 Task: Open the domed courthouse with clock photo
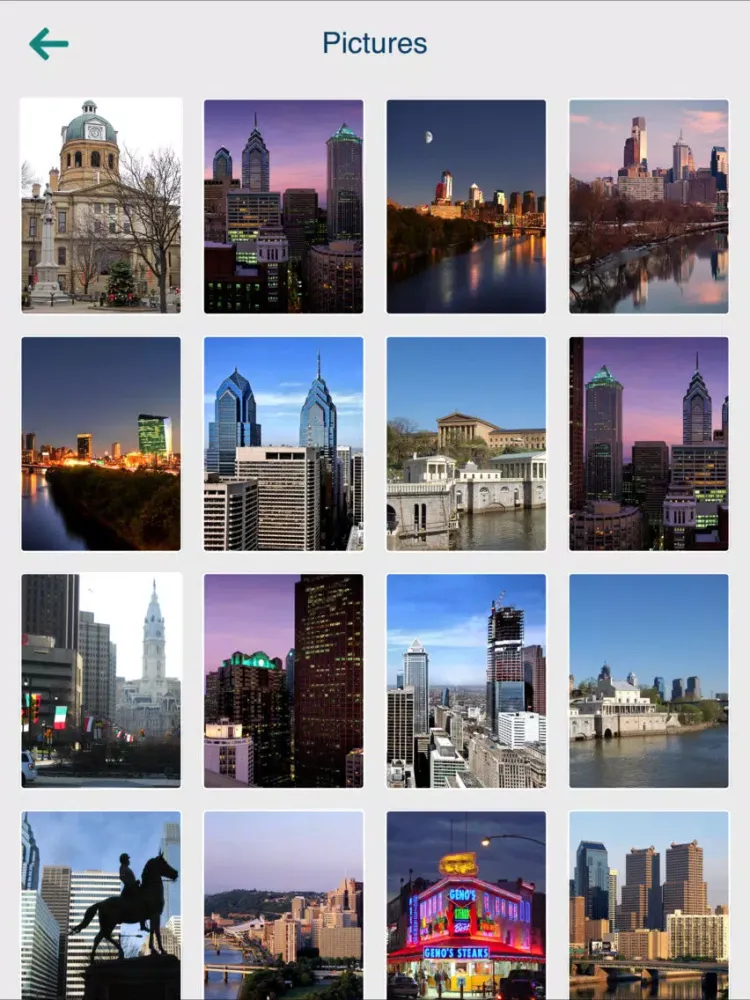[101, 205]
